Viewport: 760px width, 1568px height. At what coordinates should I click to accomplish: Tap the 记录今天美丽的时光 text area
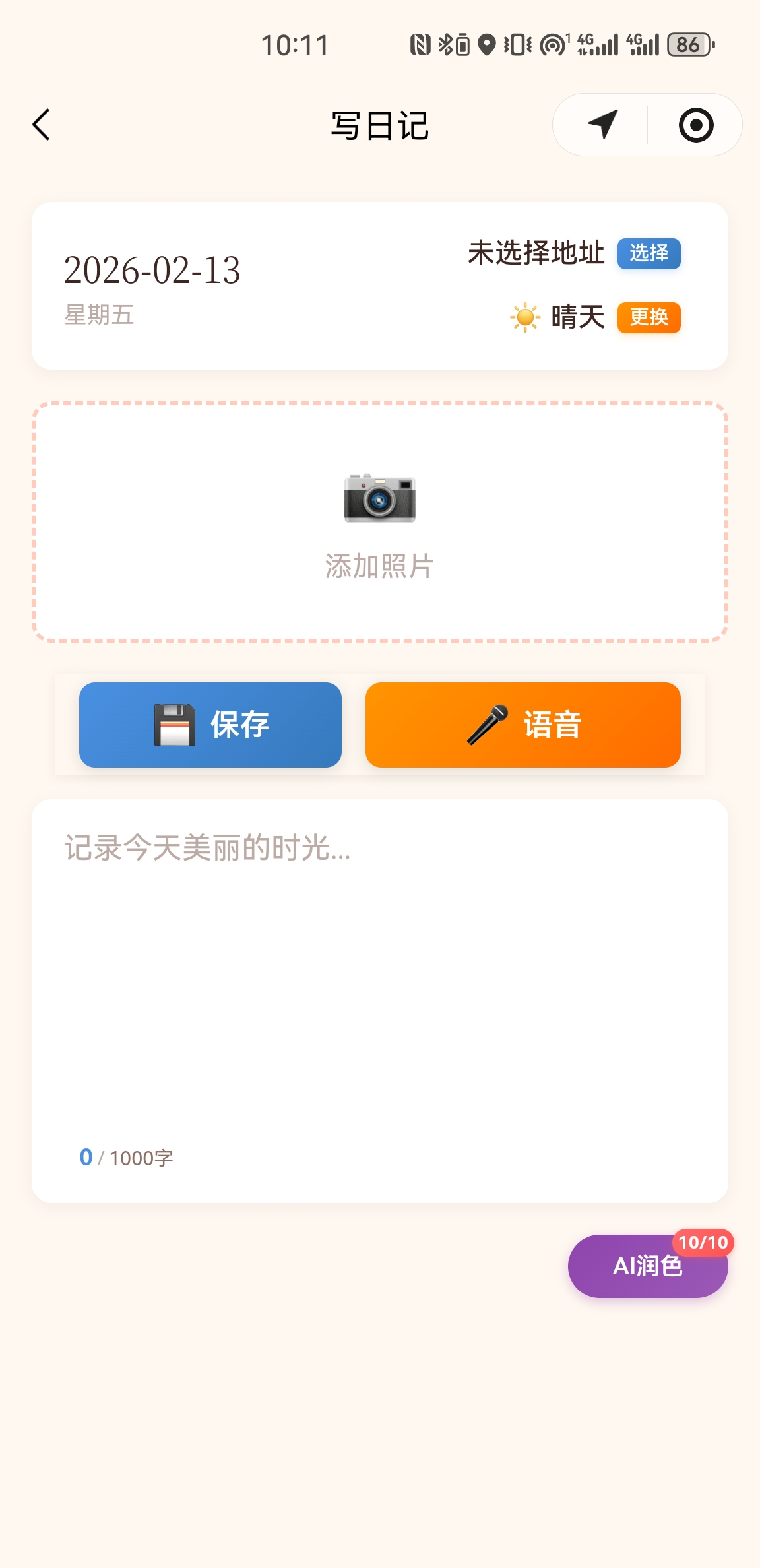pyautogui.click(x=380, y=957)
